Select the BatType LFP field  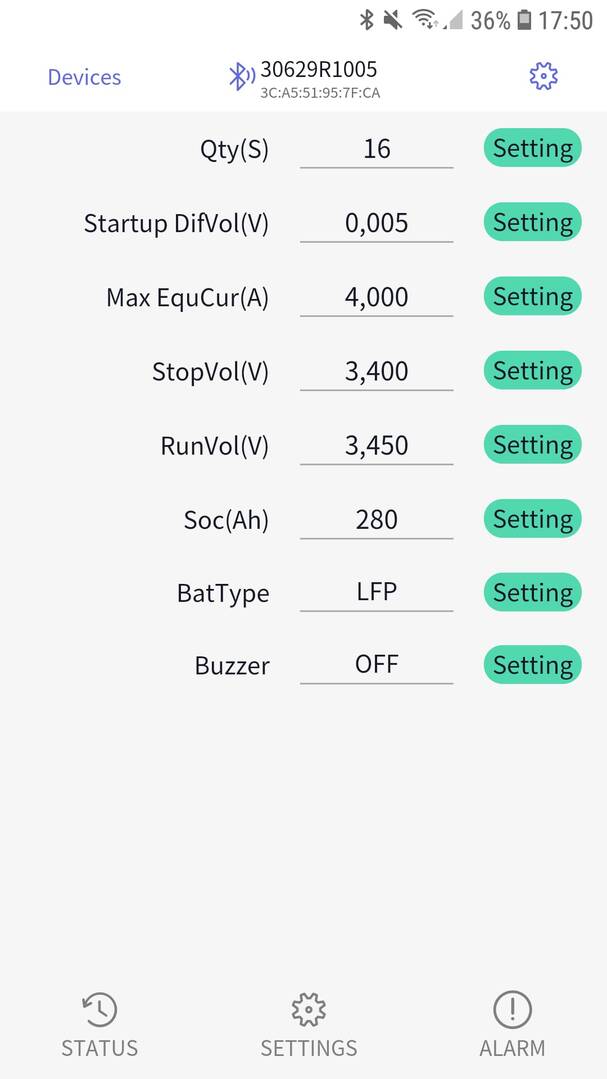[x=376, y=592]
